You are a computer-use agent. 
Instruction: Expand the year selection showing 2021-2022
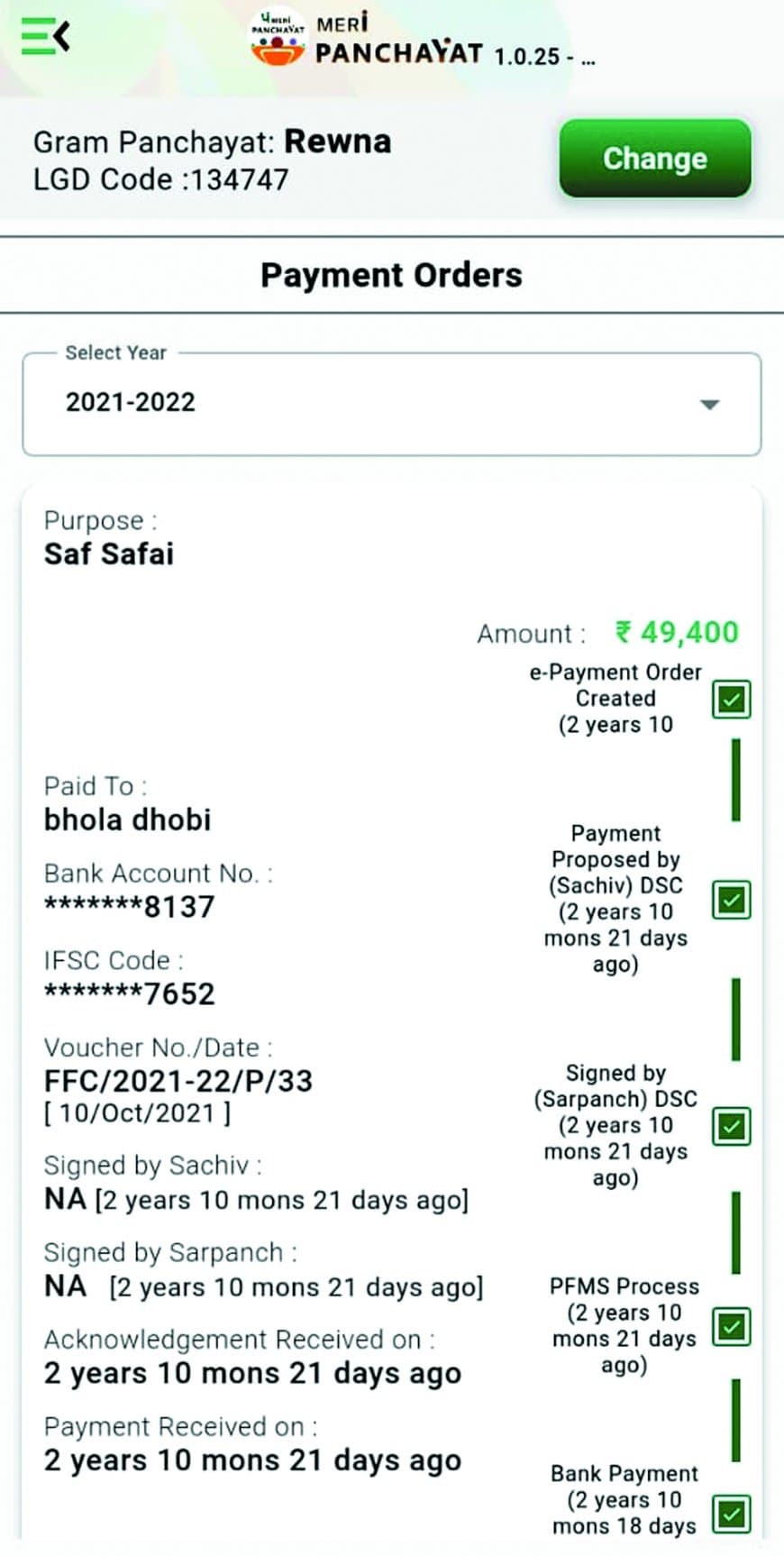(x=391, y=402)
